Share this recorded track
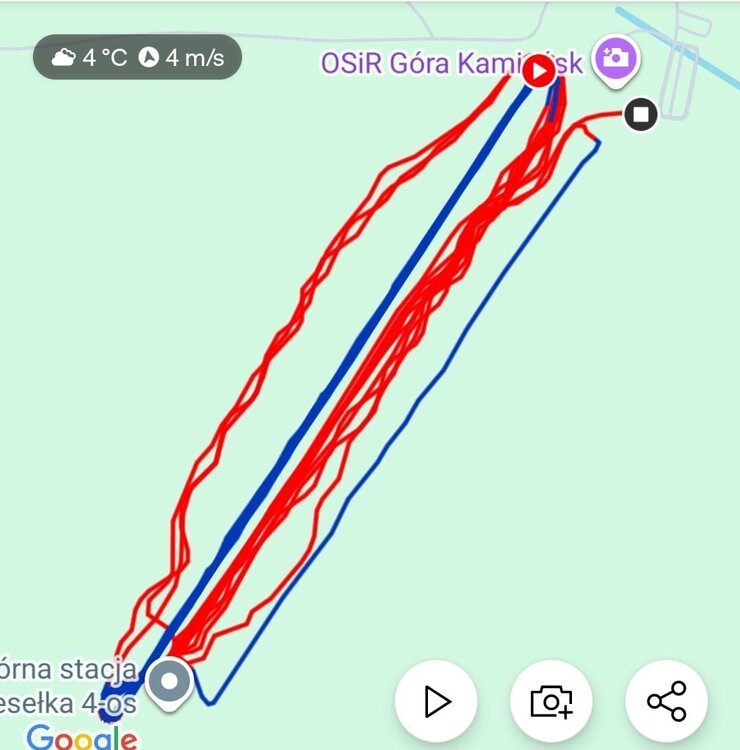 tap(666, 701)
